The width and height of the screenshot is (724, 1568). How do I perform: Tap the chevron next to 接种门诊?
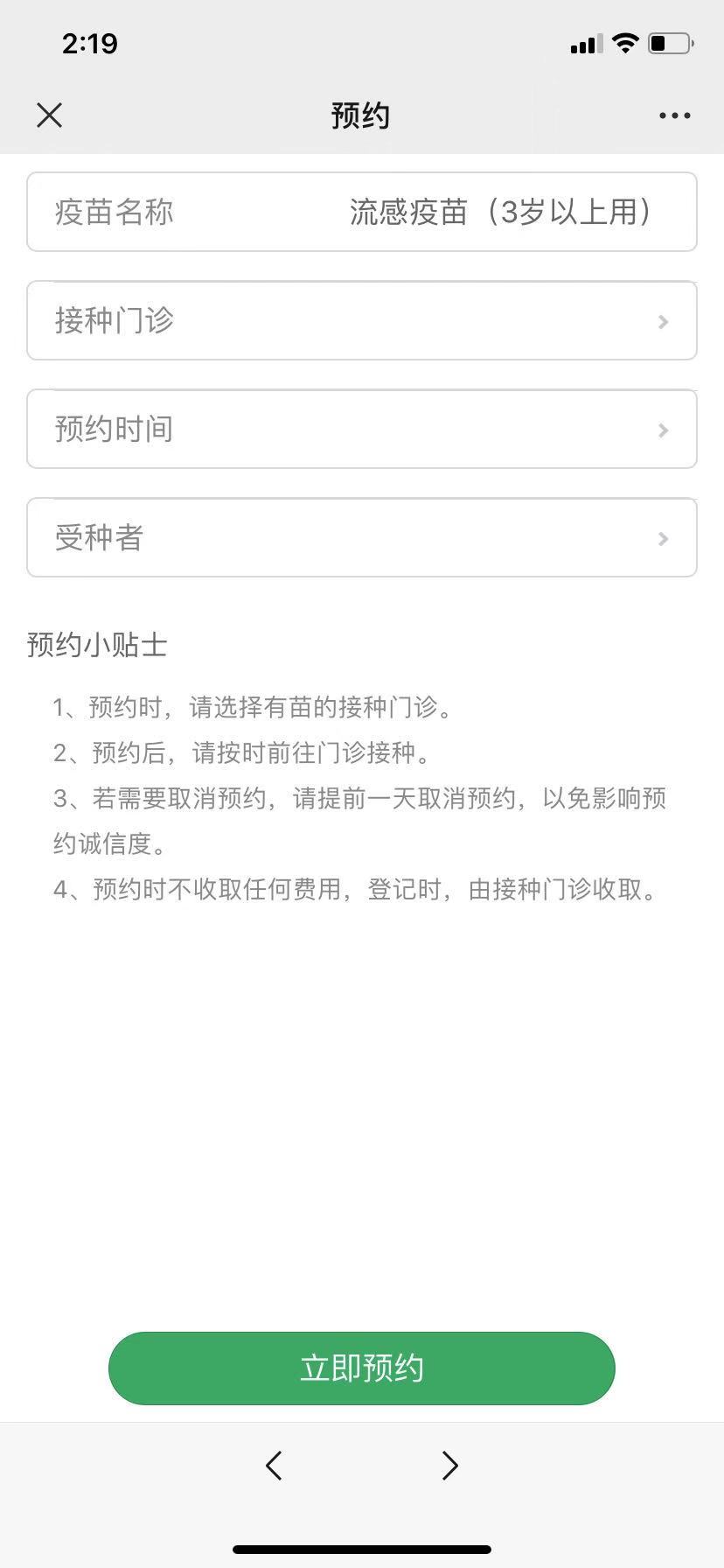click(663, 320)
